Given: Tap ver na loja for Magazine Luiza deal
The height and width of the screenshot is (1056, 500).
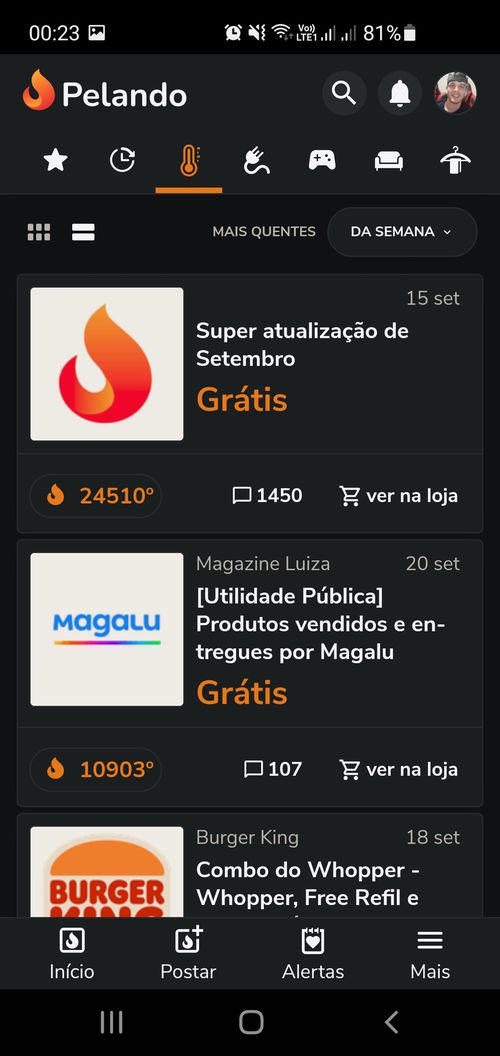Looking at the screenshot, I should pyautogui.click(x=398, y=769).
